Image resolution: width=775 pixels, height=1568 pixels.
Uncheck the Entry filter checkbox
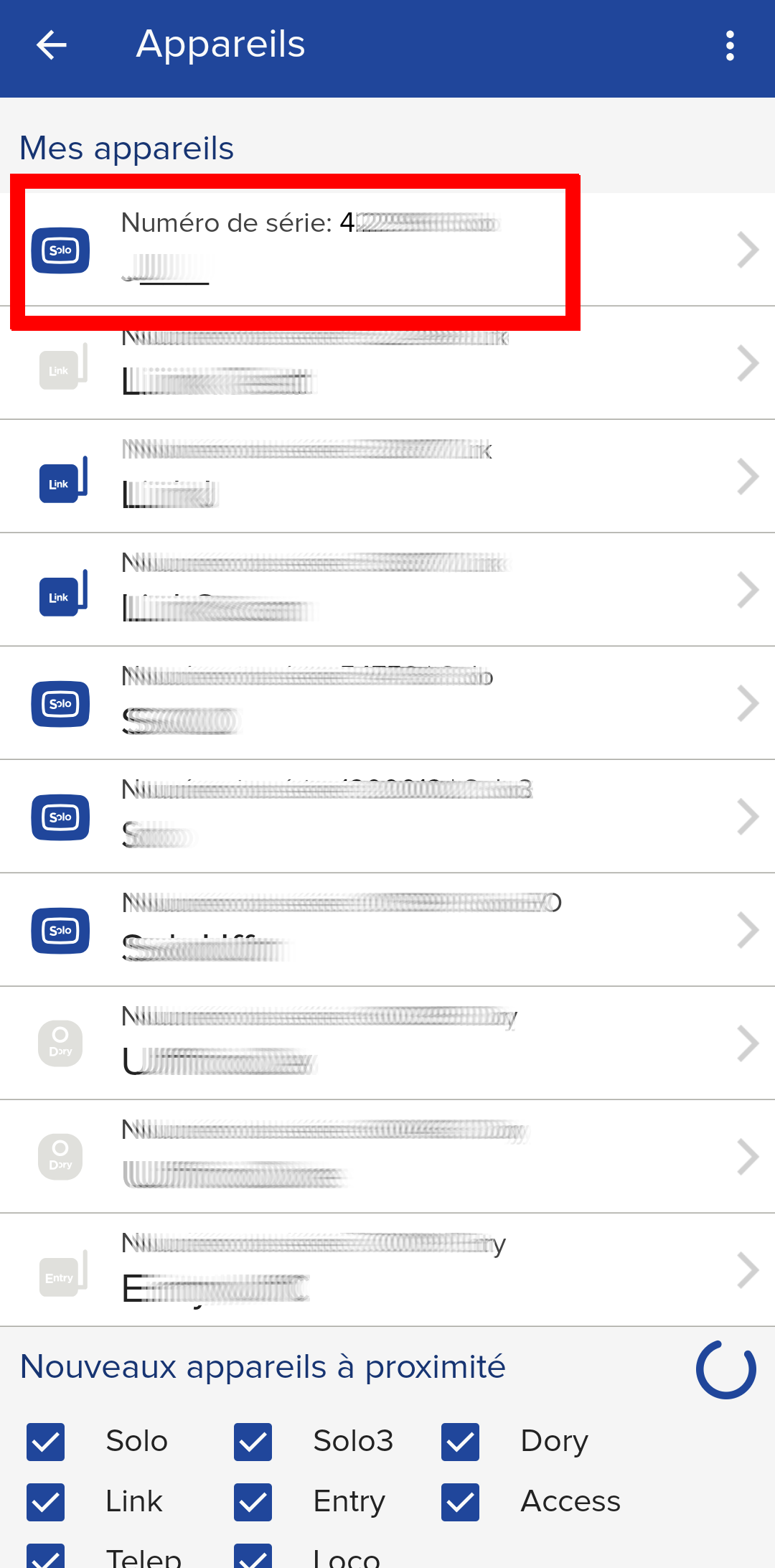click(253, 1502)
